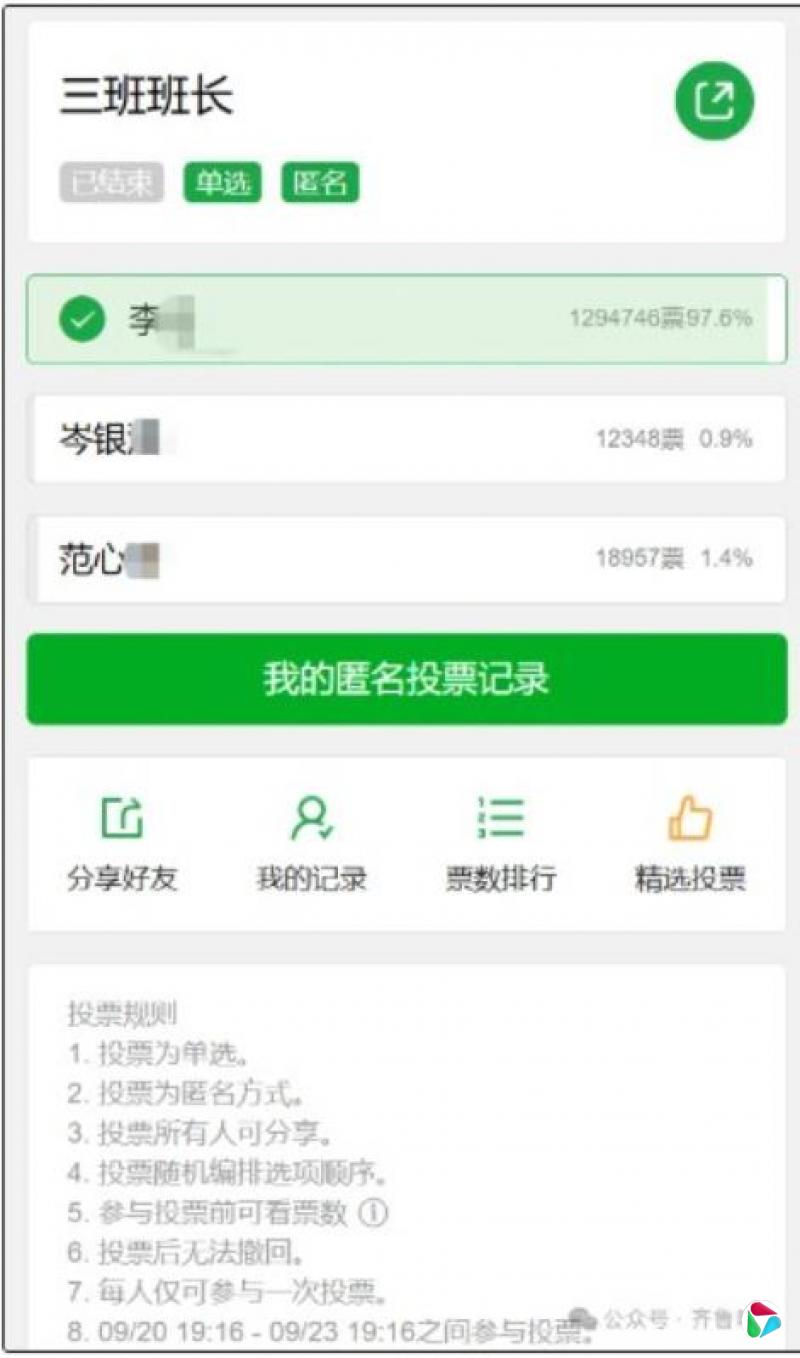Open 我的记录
This screenshot has height=1358, width=800.
pos(311,844)
